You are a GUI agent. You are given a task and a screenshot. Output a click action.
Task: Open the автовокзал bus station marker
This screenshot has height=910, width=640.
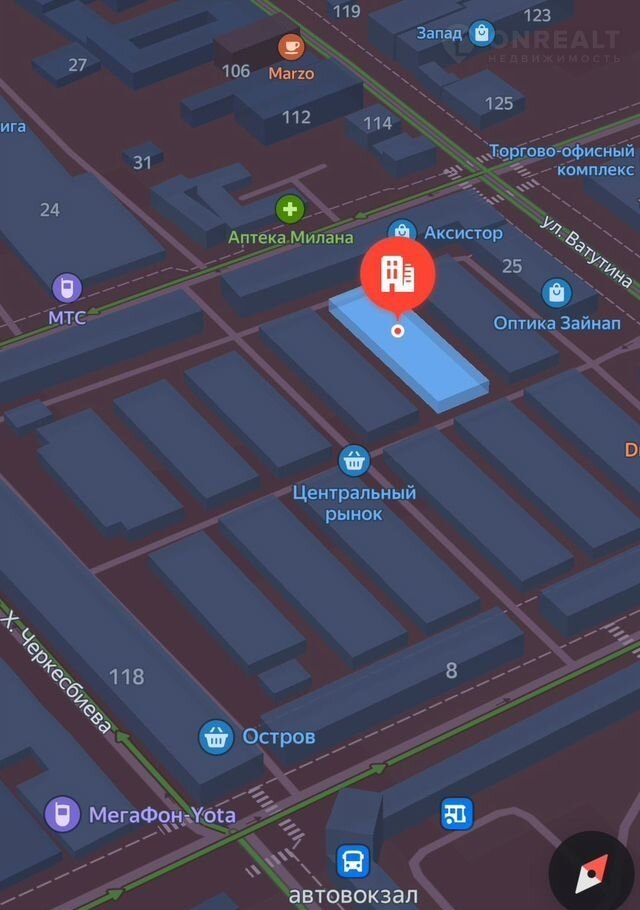point(352,860)
